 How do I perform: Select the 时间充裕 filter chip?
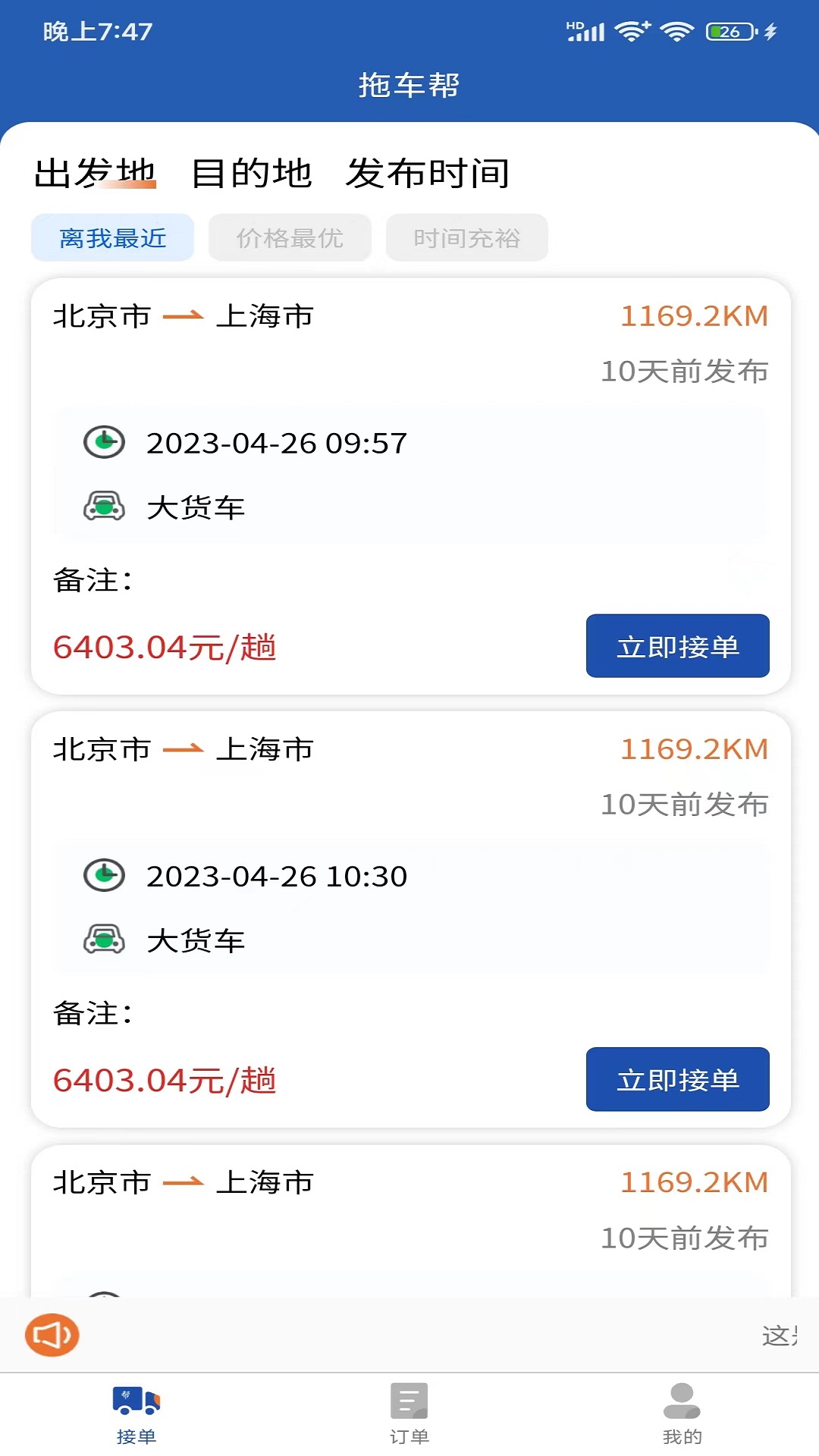pos(466,238)
